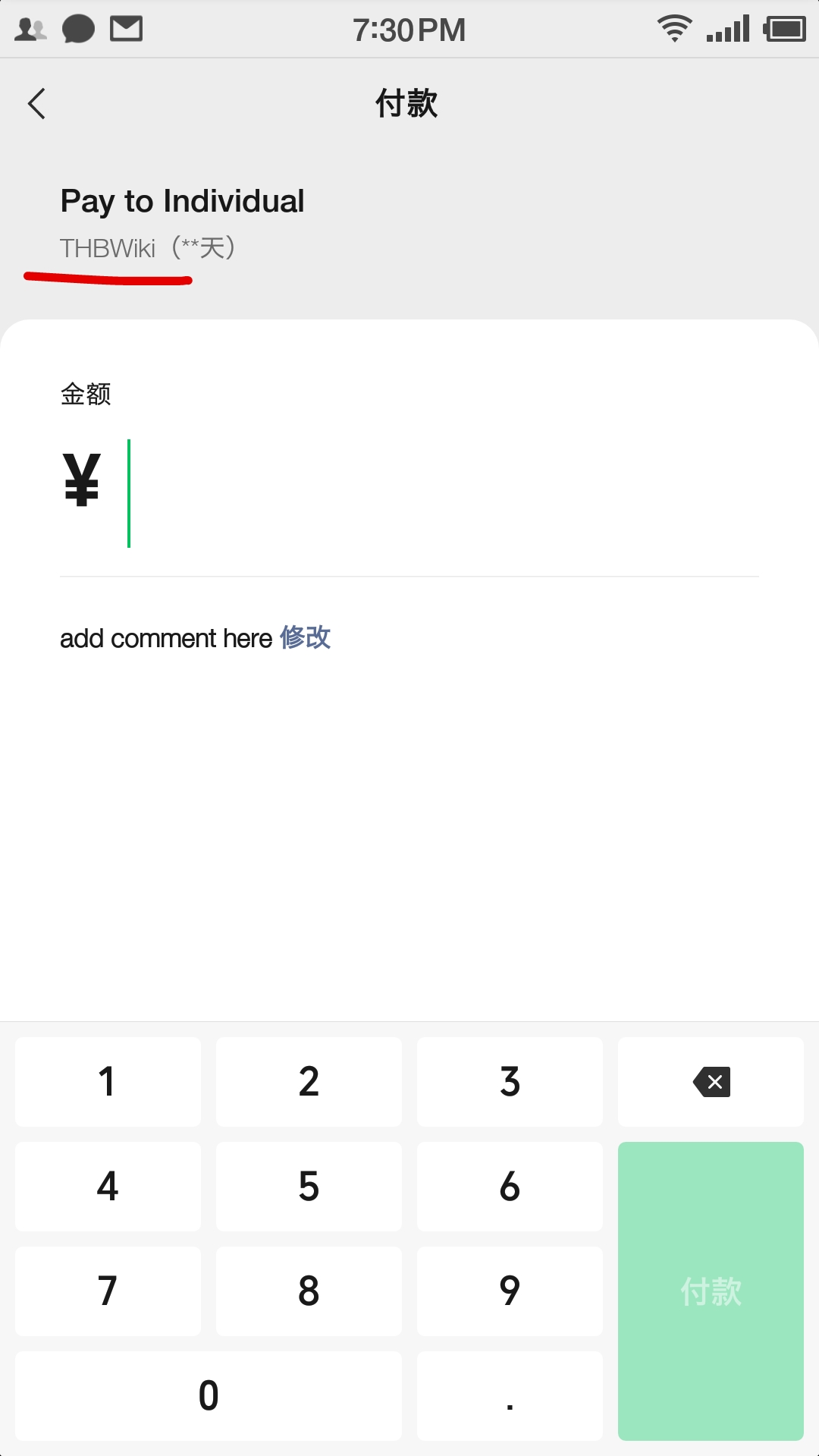Insert a decimal point in the amount
This screenshot has height=1456, width=819.
(510, 1395)
